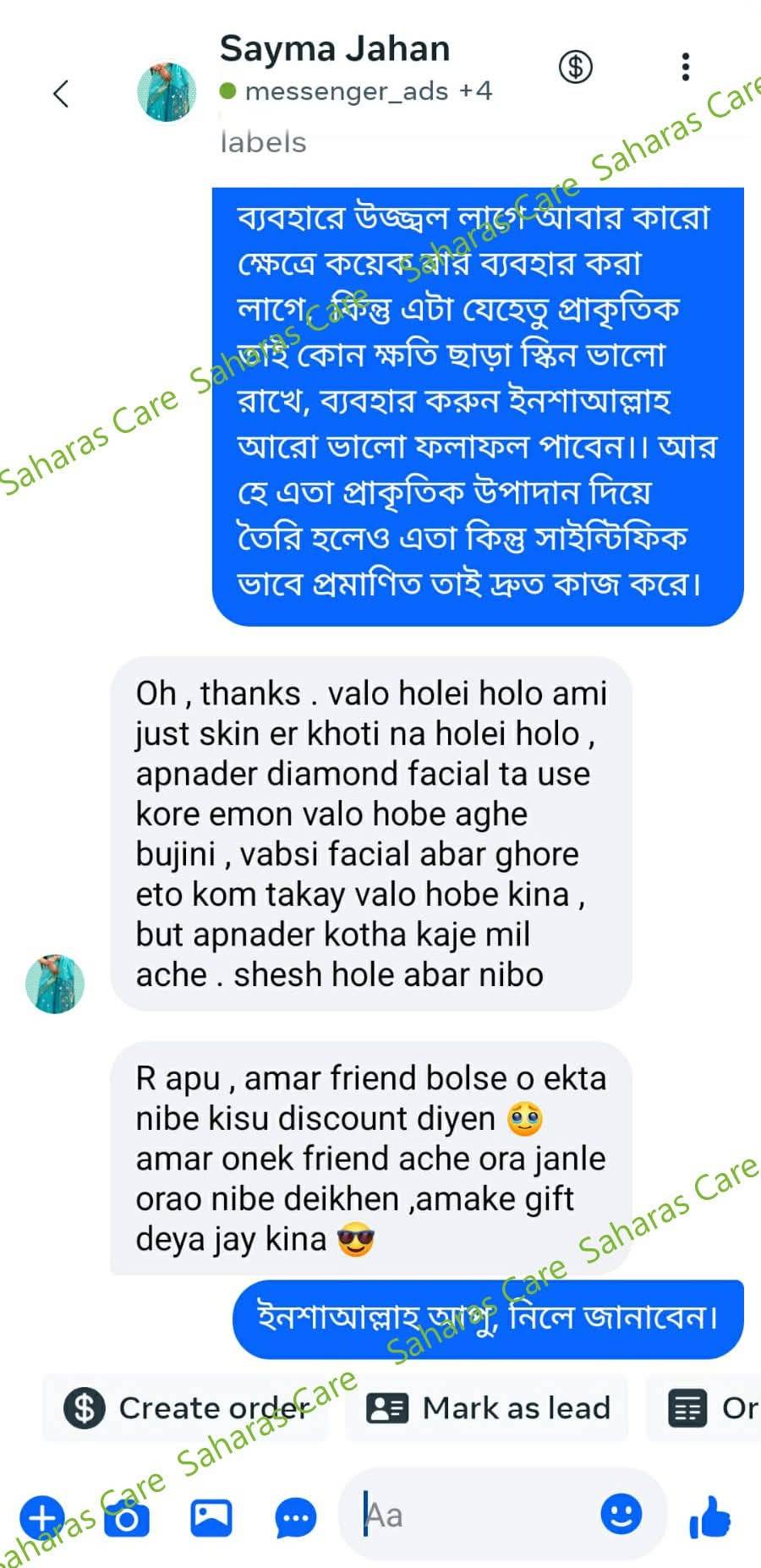Tap the Create order button
This screenshot has width=761, height=1568.
coord(184,1408)
